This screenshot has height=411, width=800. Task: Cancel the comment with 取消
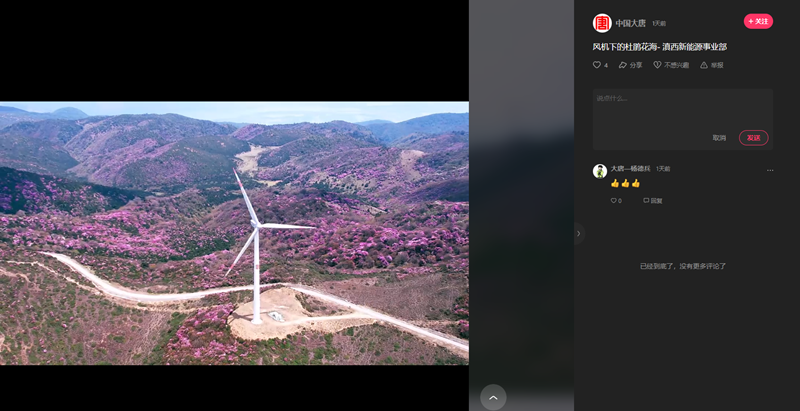pyautogui.click(x=719, y=138)
